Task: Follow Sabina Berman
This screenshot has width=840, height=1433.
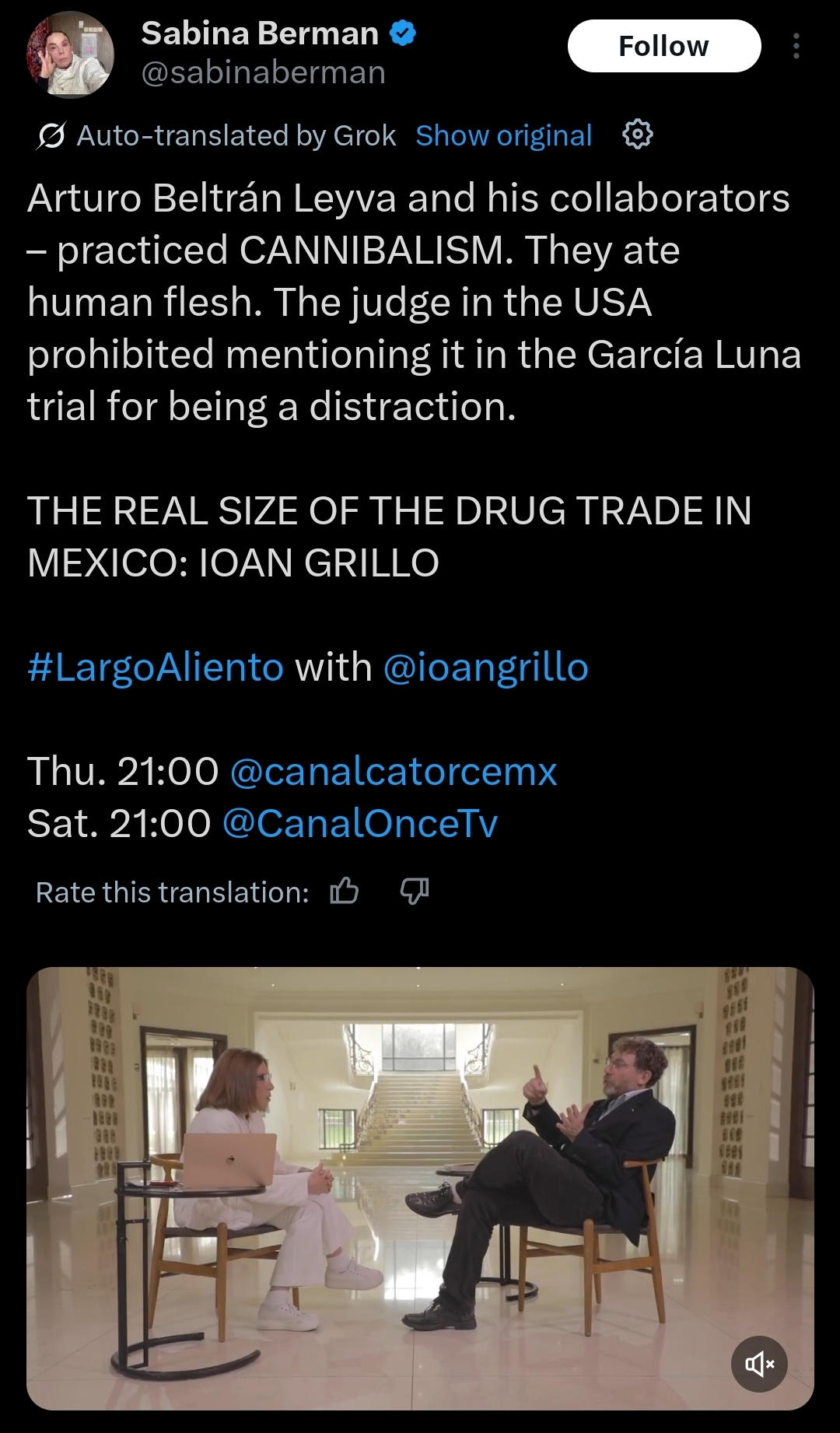Action: coord(663,46)
